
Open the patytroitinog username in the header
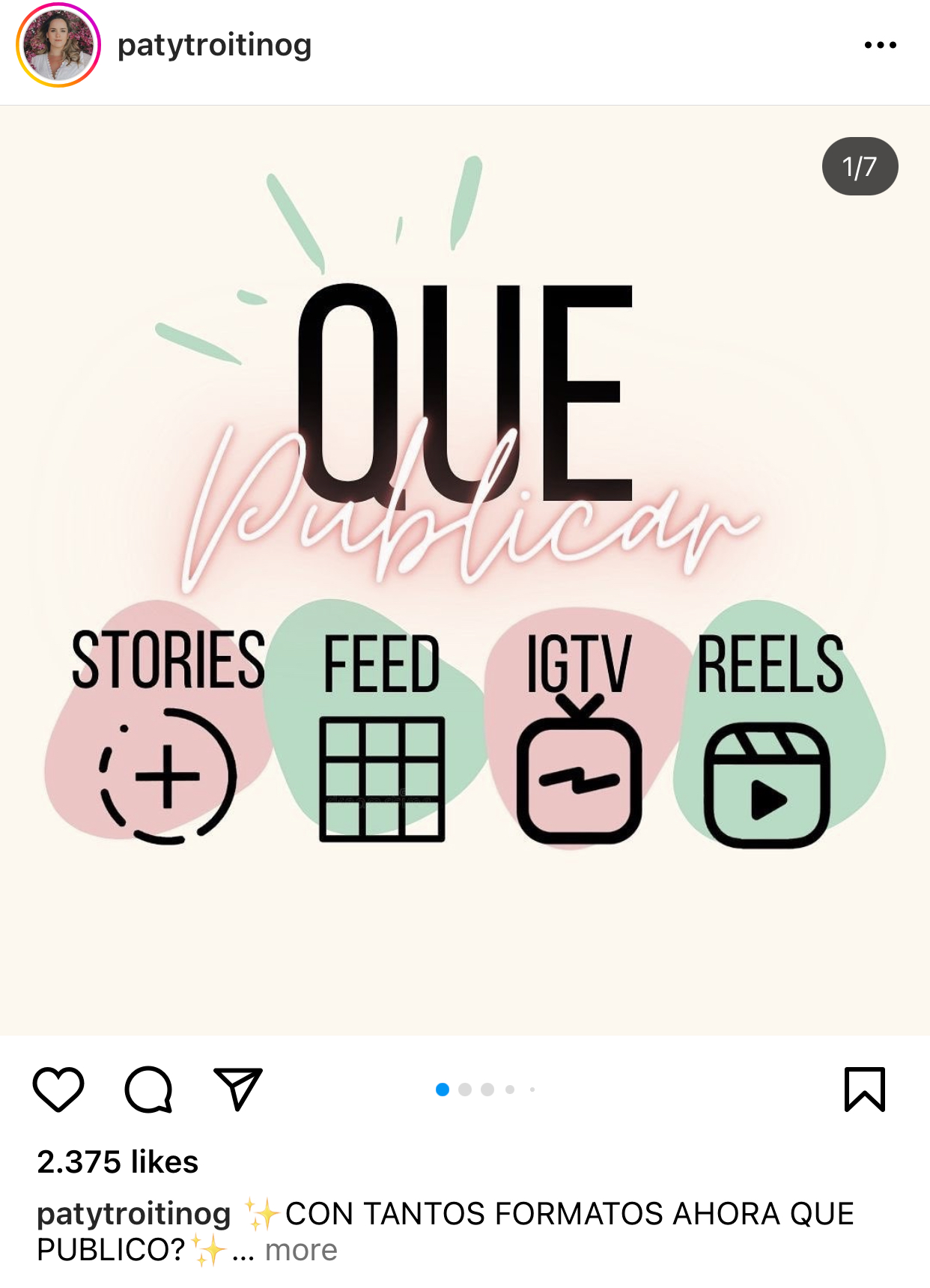(x=214, y=45)
